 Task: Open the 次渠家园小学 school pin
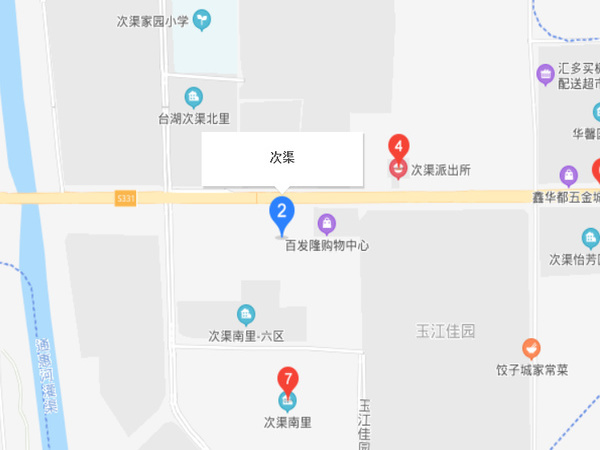pos(202,18)
